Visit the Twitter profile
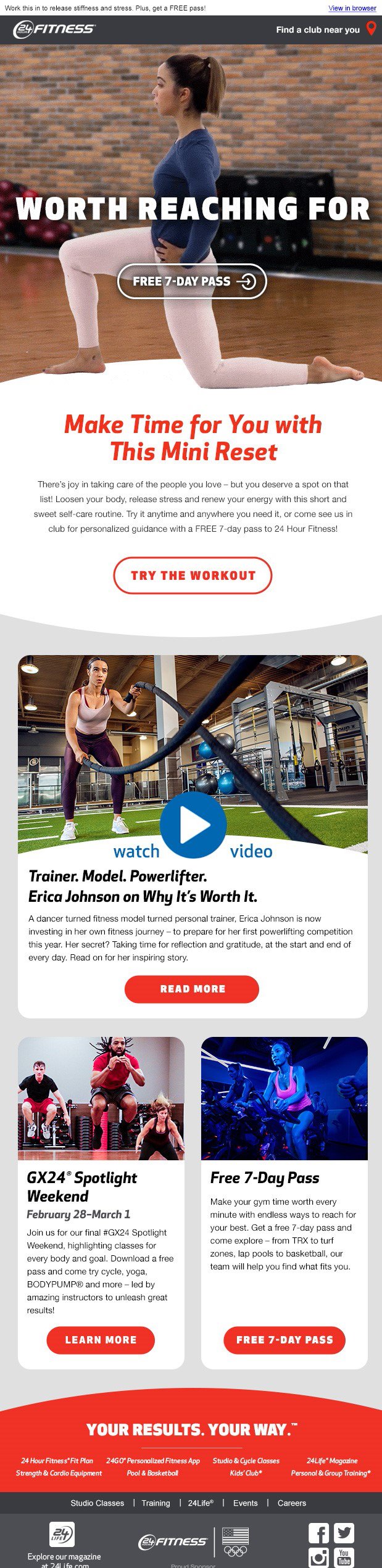This screenshot has width=382, height=1568. coord(344,1533)
